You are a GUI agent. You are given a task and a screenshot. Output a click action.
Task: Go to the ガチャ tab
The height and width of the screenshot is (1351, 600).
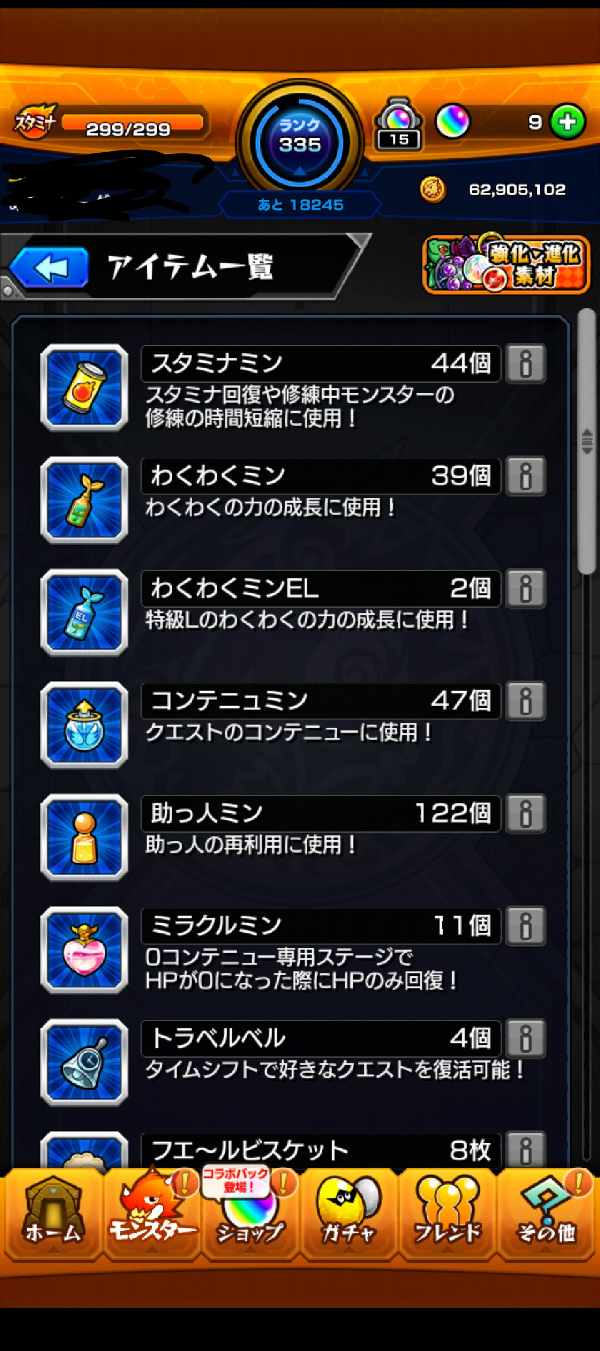(x=349, y=1216)
